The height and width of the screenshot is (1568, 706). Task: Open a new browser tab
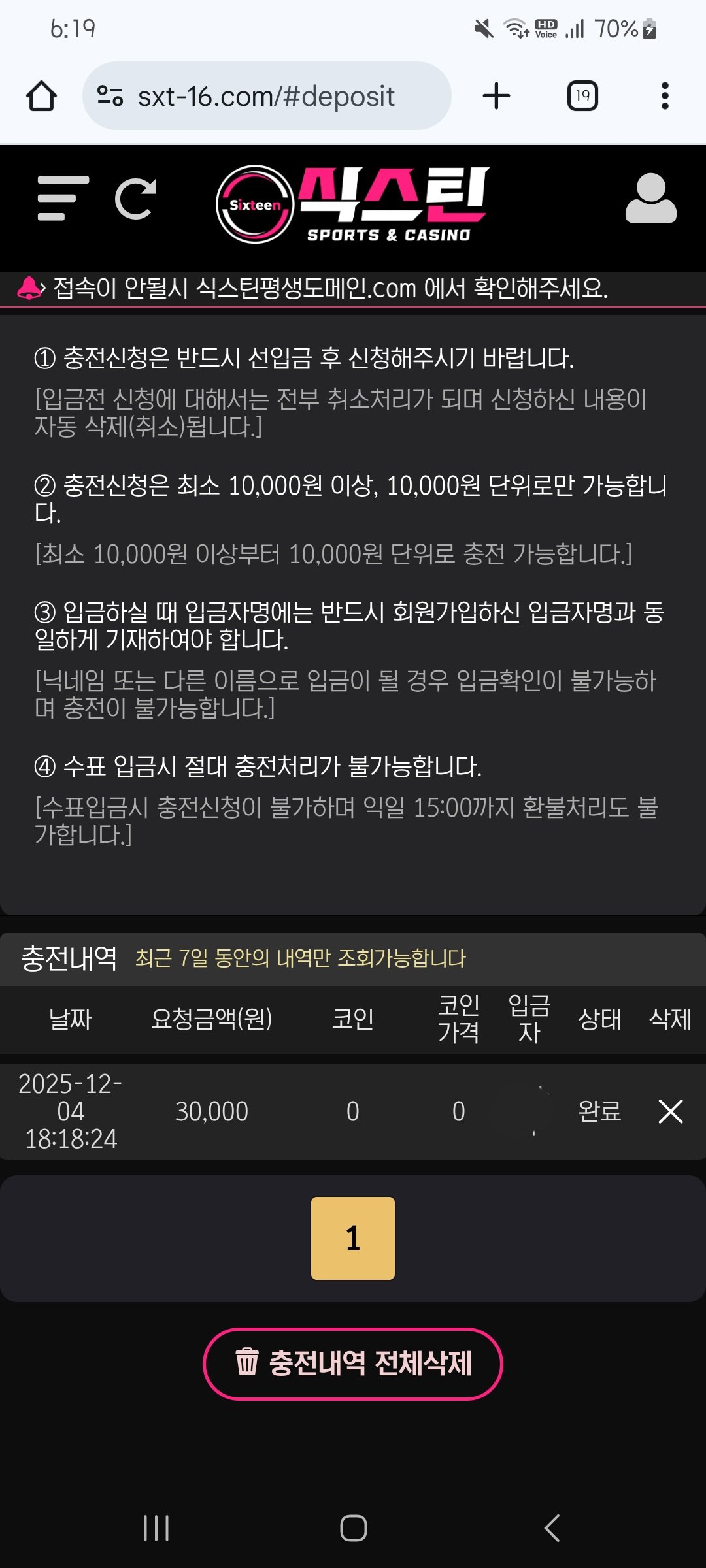tap(496, 96)
